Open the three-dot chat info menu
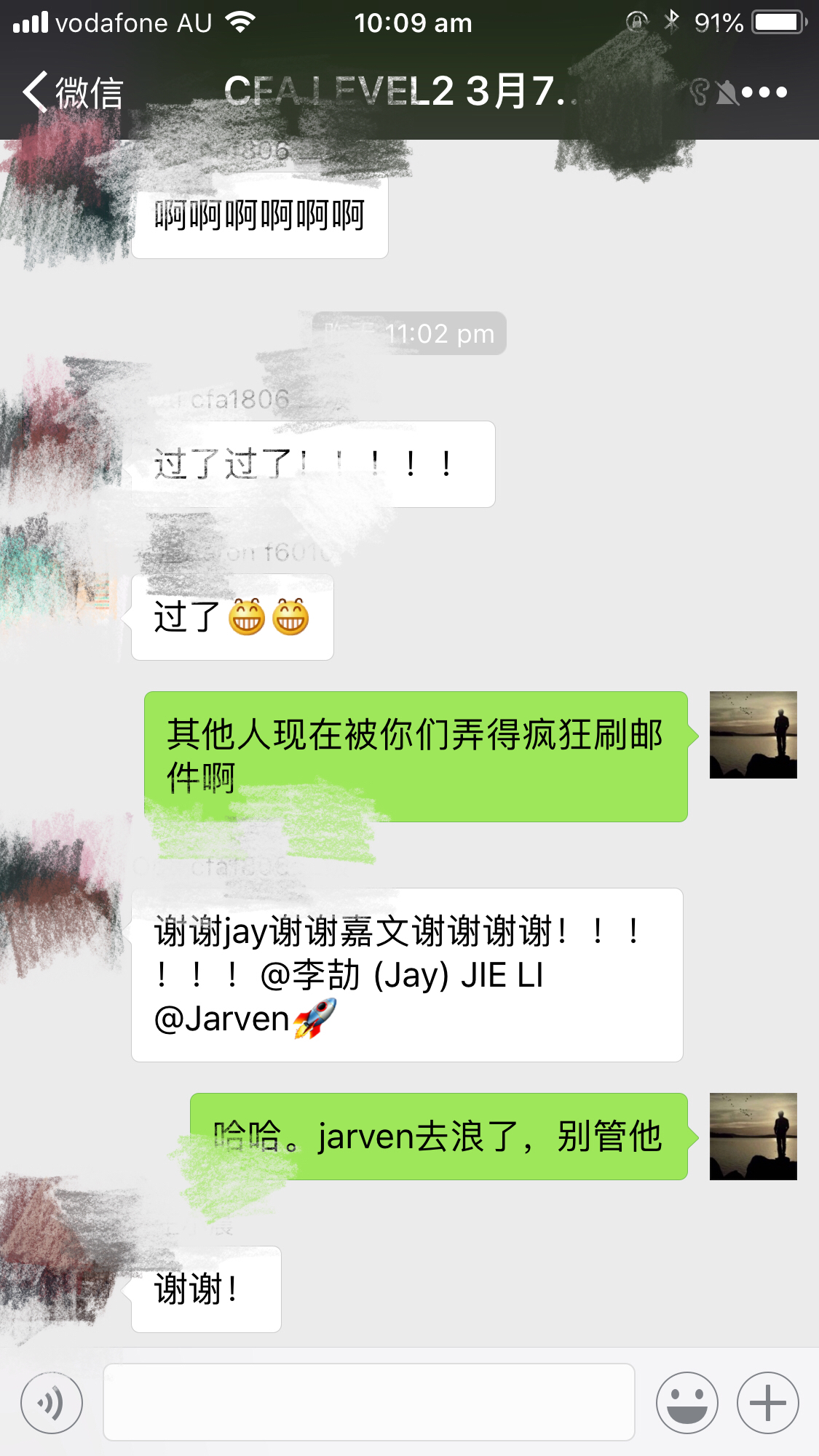This screenshot has height=1456, width=819. coord(764,92)
